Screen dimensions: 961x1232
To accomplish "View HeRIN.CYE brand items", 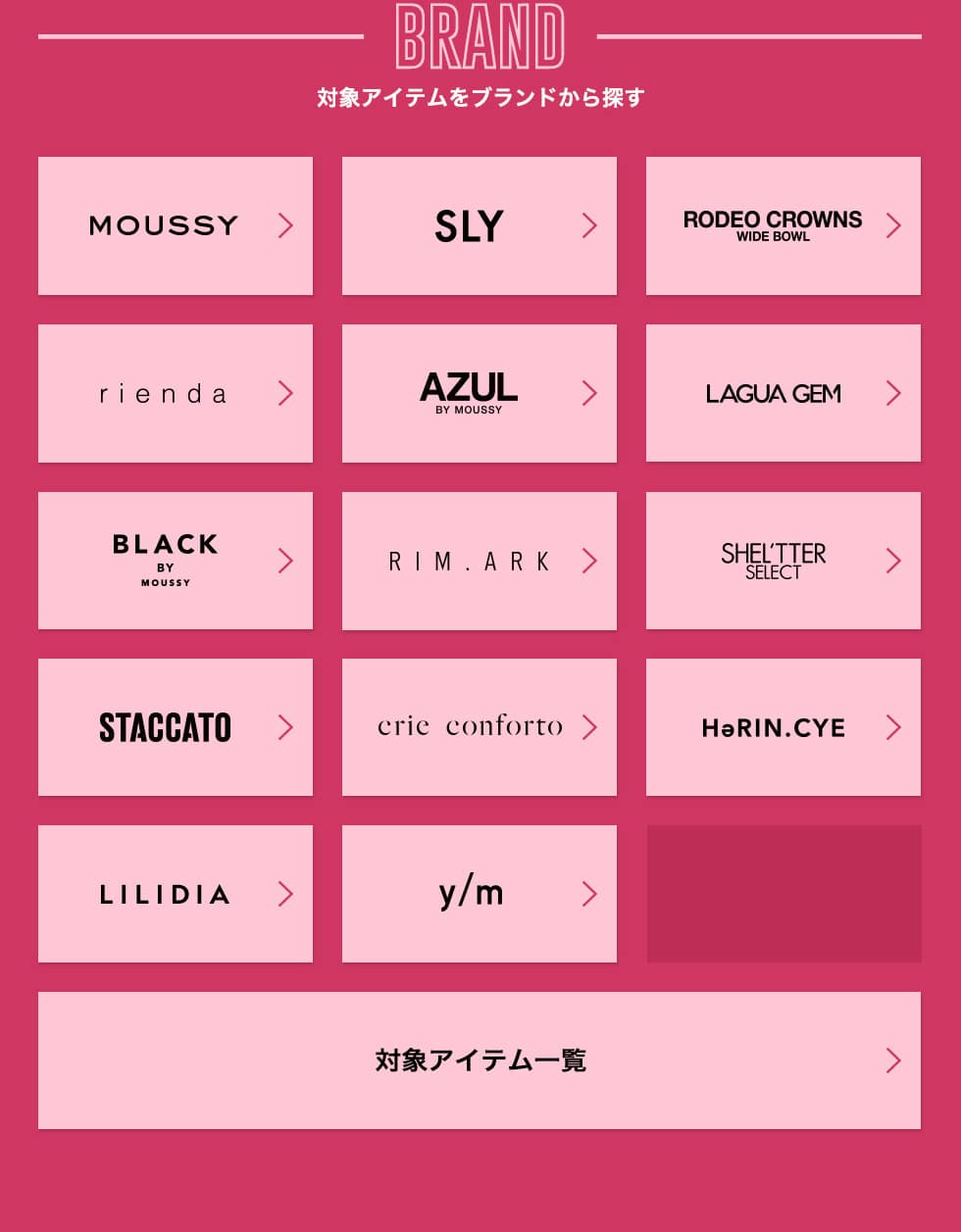I will (x=784, y=727).
